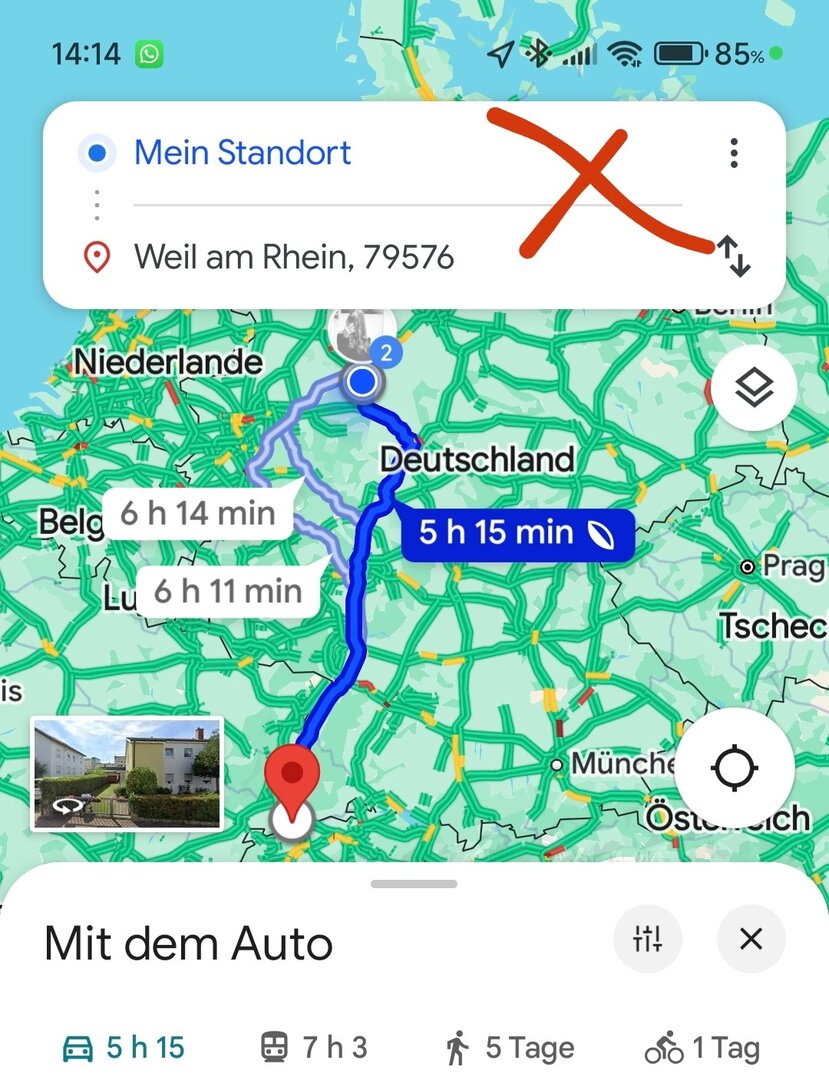Image resolution: width=829 pixels, height=1080 pixels.
Task: Change destination Weil am Rhein, 79576
Action: [294, 258]
